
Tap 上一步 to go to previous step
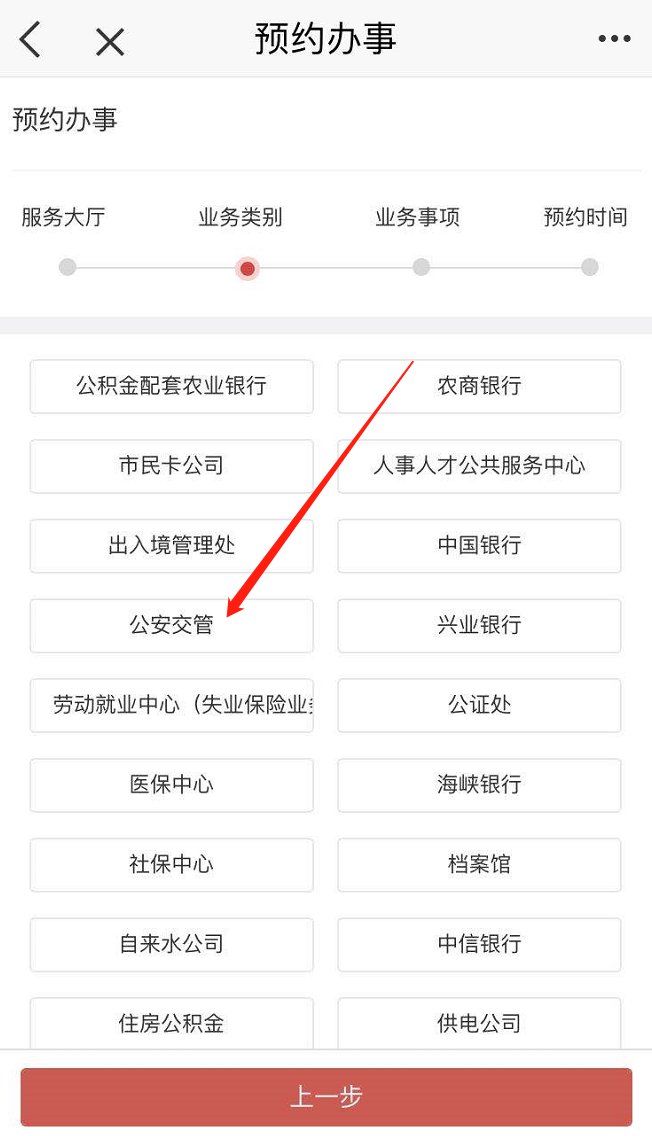[326, 1097]
